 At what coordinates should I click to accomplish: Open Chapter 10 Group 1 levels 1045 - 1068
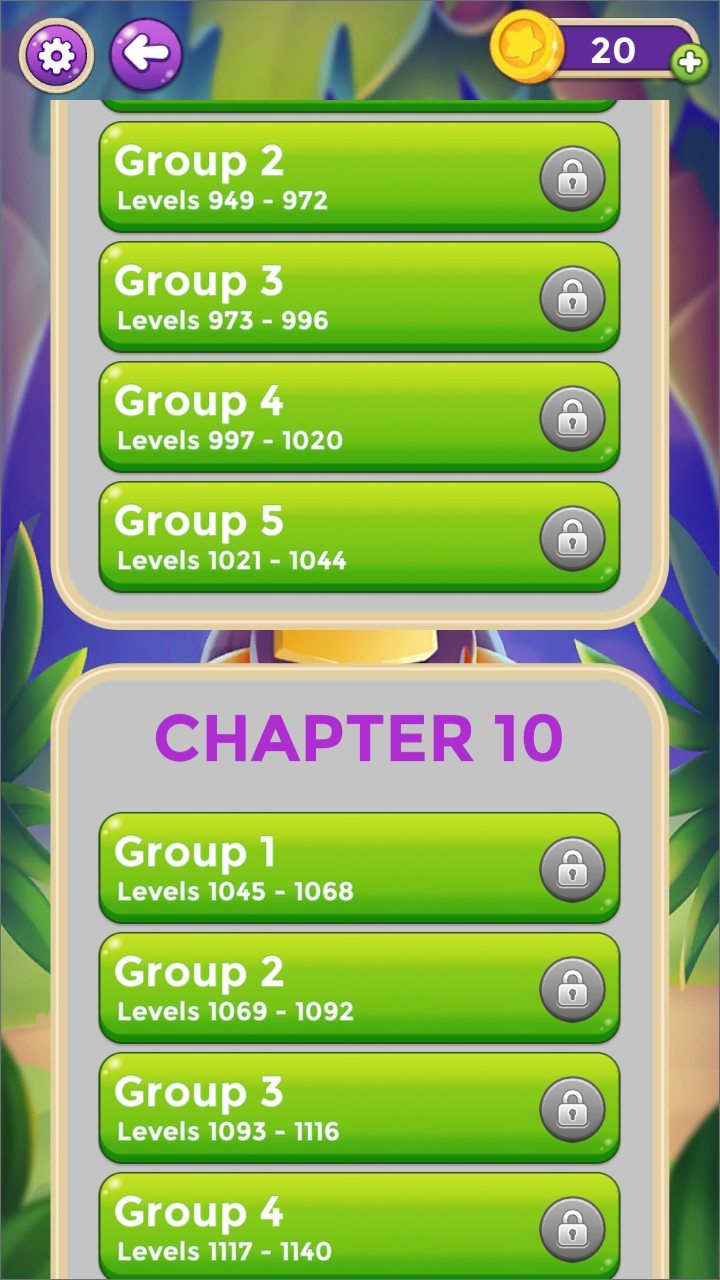[x=358, y=868]
